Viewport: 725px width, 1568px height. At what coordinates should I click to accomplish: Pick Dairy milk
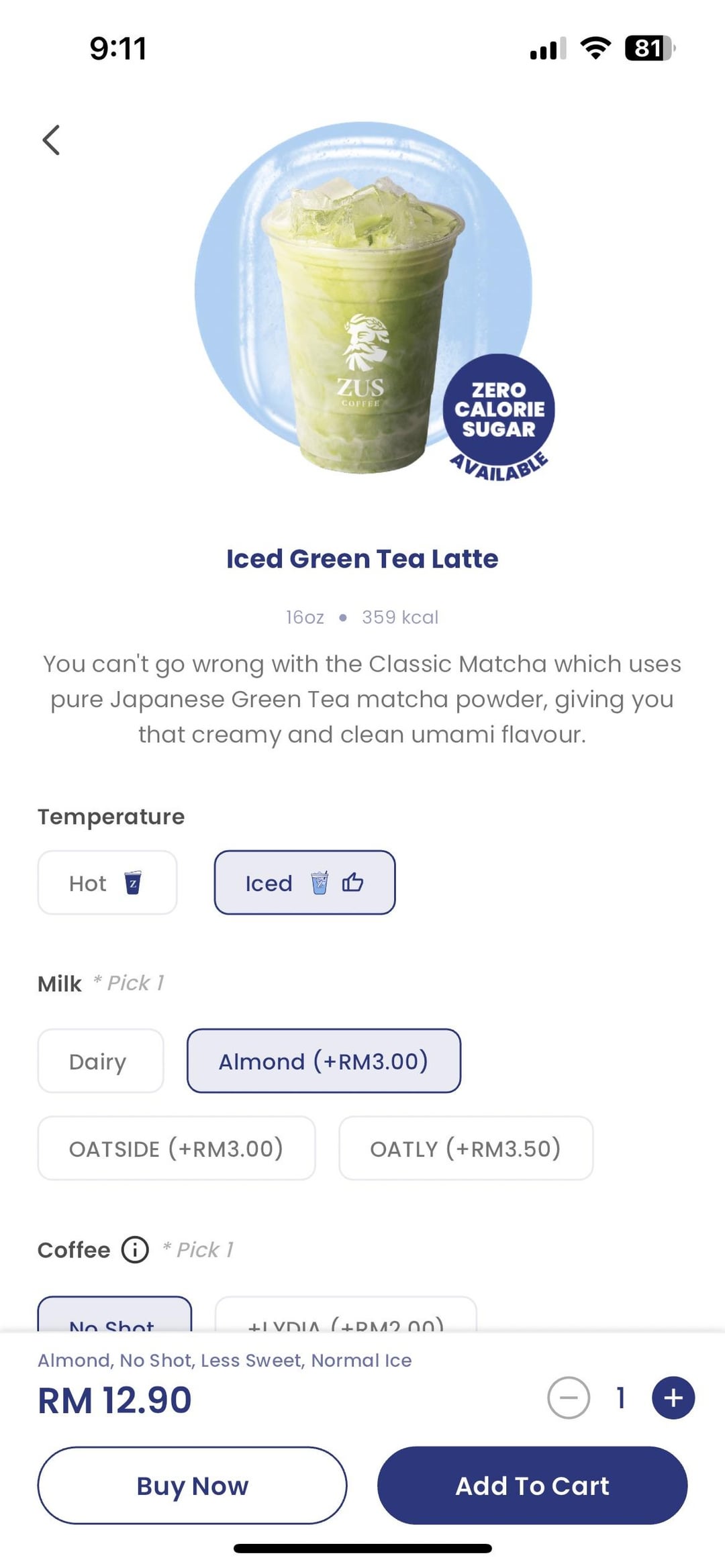tap(101, 1061)
